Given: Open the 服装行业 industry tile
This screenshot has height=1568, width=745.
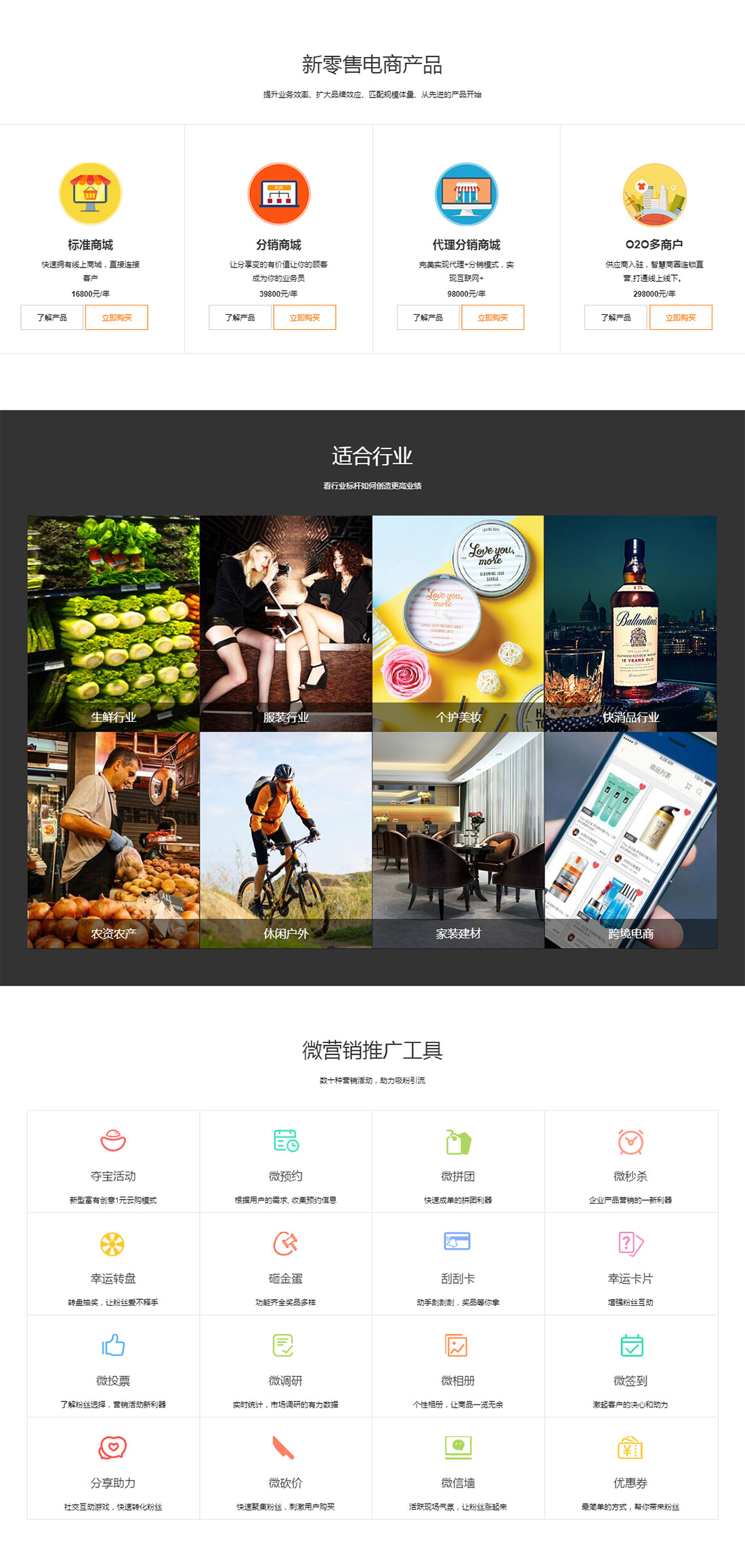Looking at the screenshot, I should tap(286, 623).
